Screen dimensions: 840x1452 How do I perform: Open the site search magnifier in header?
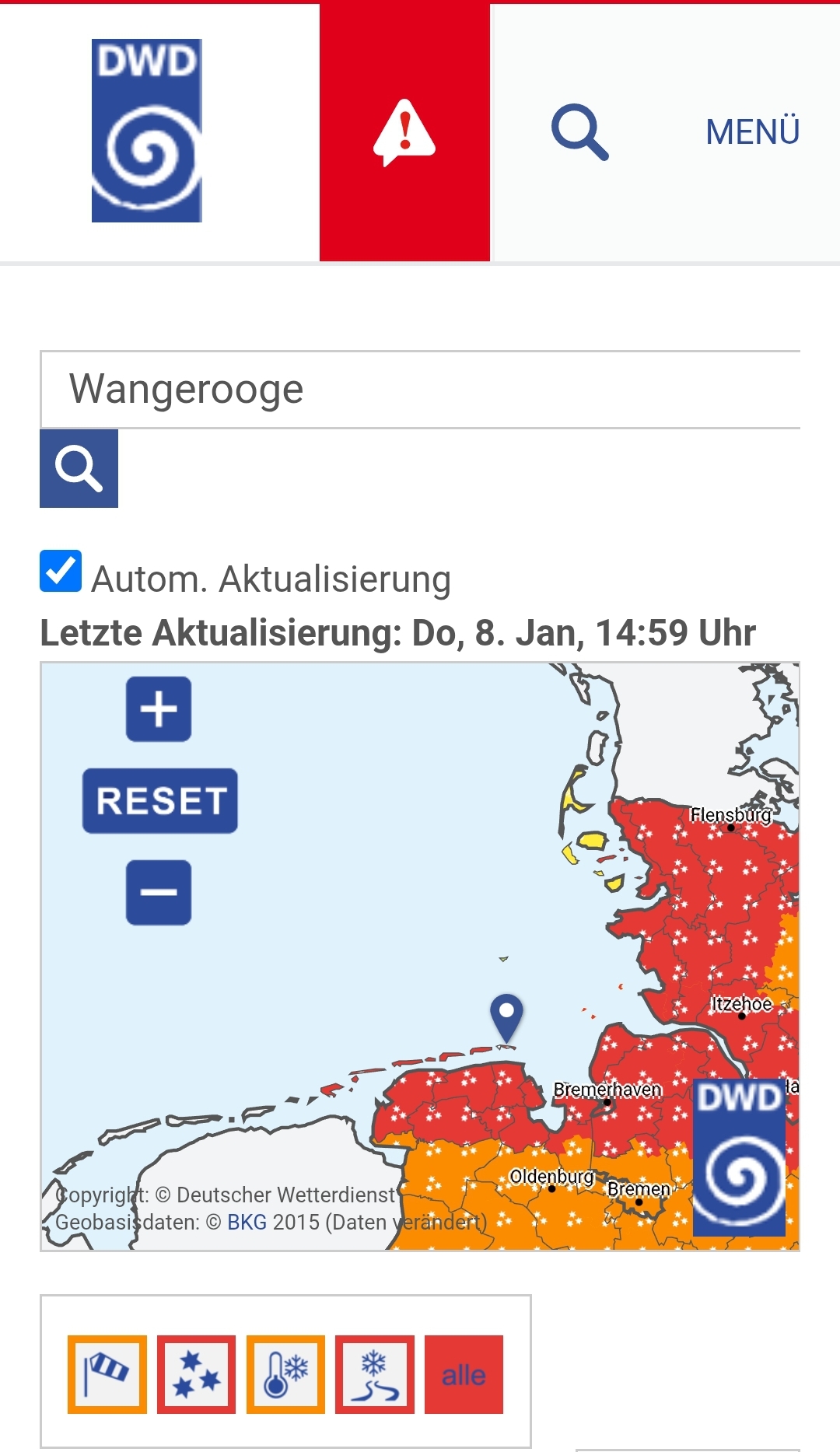coord(579,132)
